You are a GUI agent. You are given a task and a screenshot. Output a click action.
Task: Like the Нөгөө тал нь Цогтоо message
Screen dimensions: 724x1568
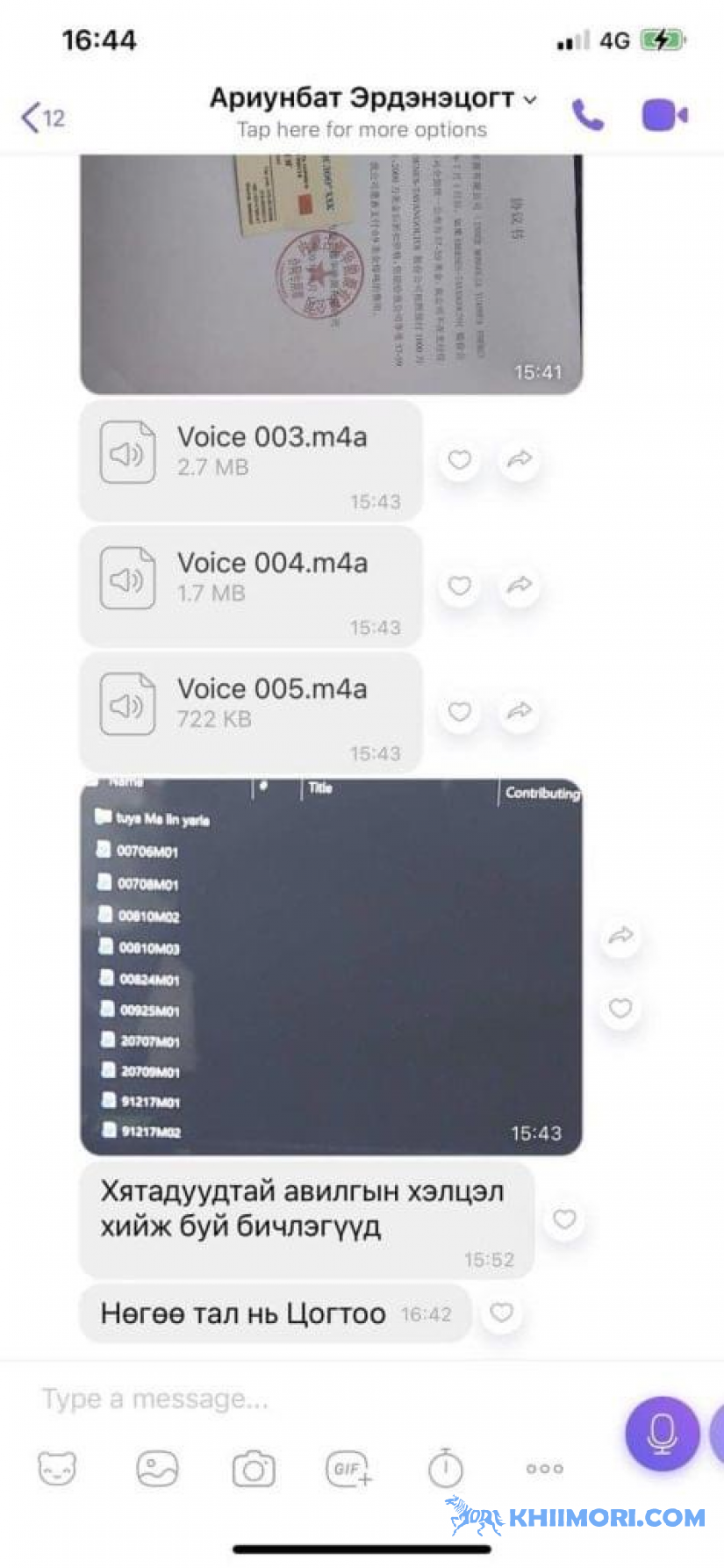pos(501,1313)
